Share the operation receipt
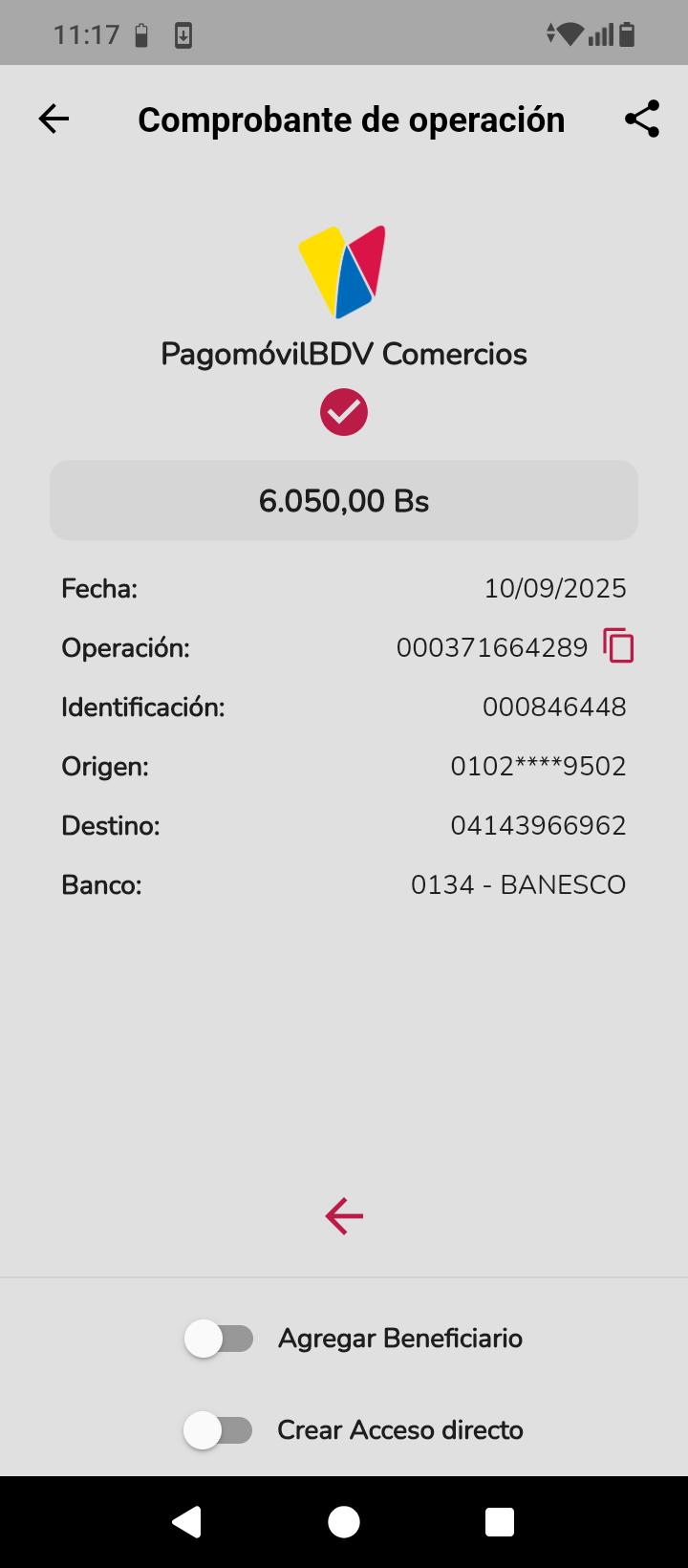 642,120
